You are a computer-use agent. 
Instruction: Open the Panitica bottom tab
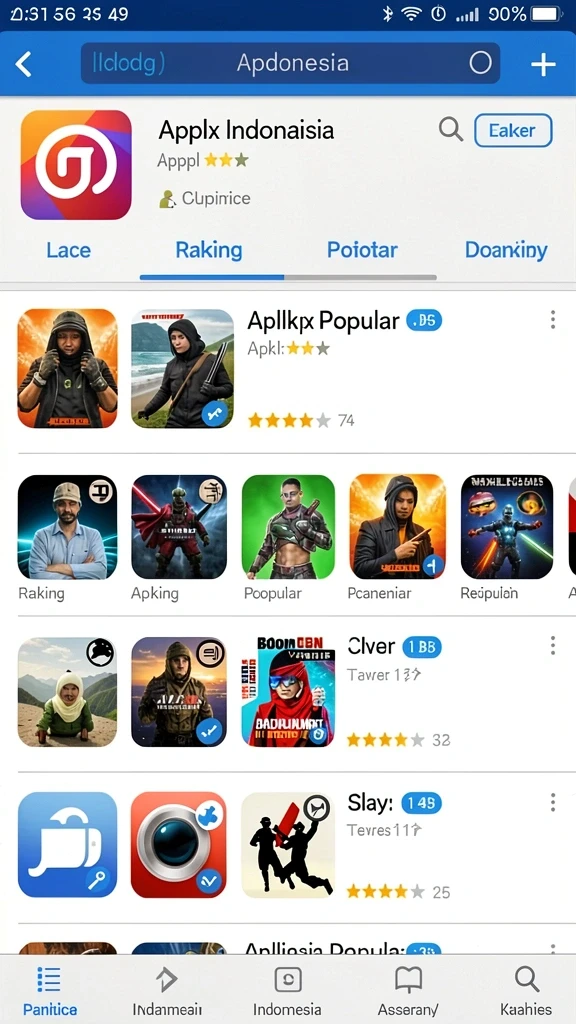50,991
